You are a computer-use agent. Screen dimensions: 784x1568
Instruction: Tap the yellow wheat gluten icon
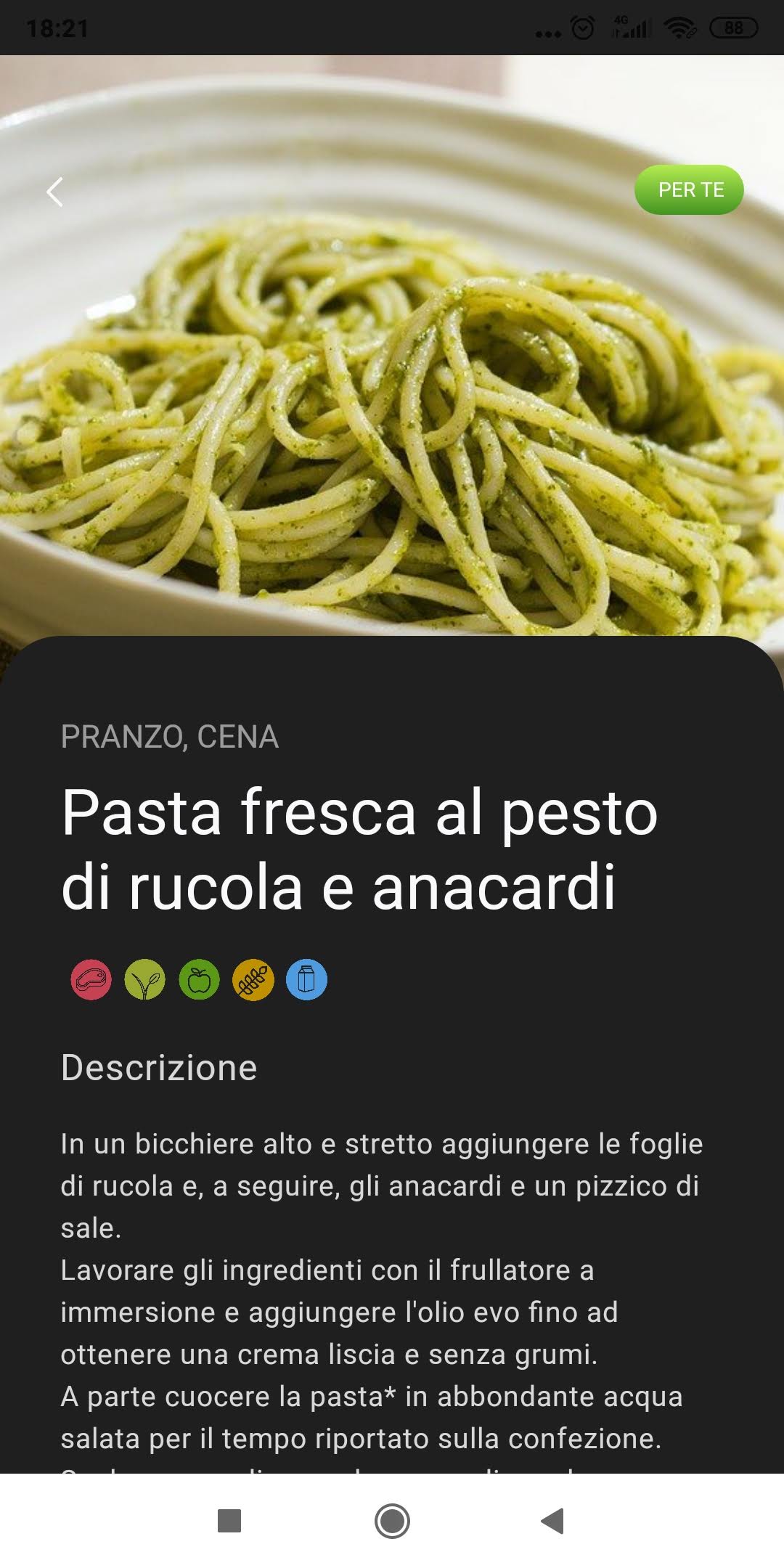pyautogui.click(x=253, y=979)
